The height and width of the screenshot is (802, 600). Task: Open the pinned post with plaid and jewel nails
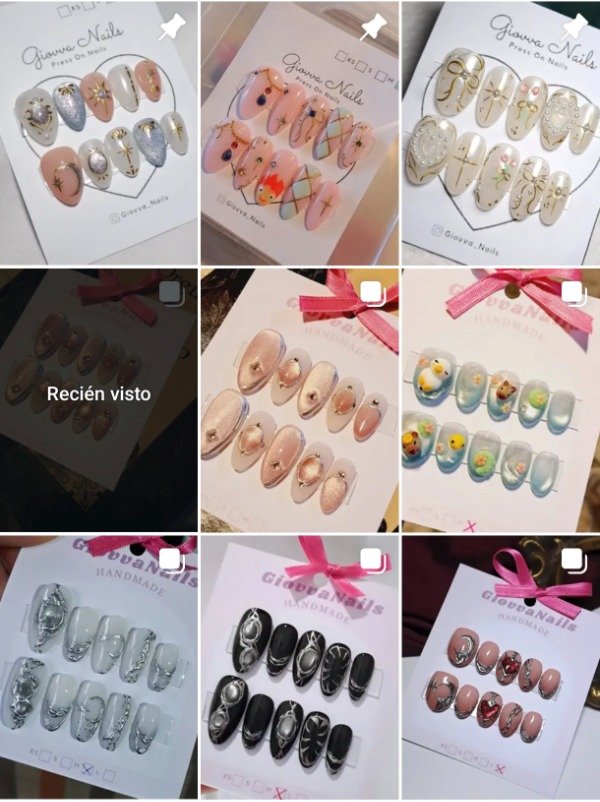point(300,133)
